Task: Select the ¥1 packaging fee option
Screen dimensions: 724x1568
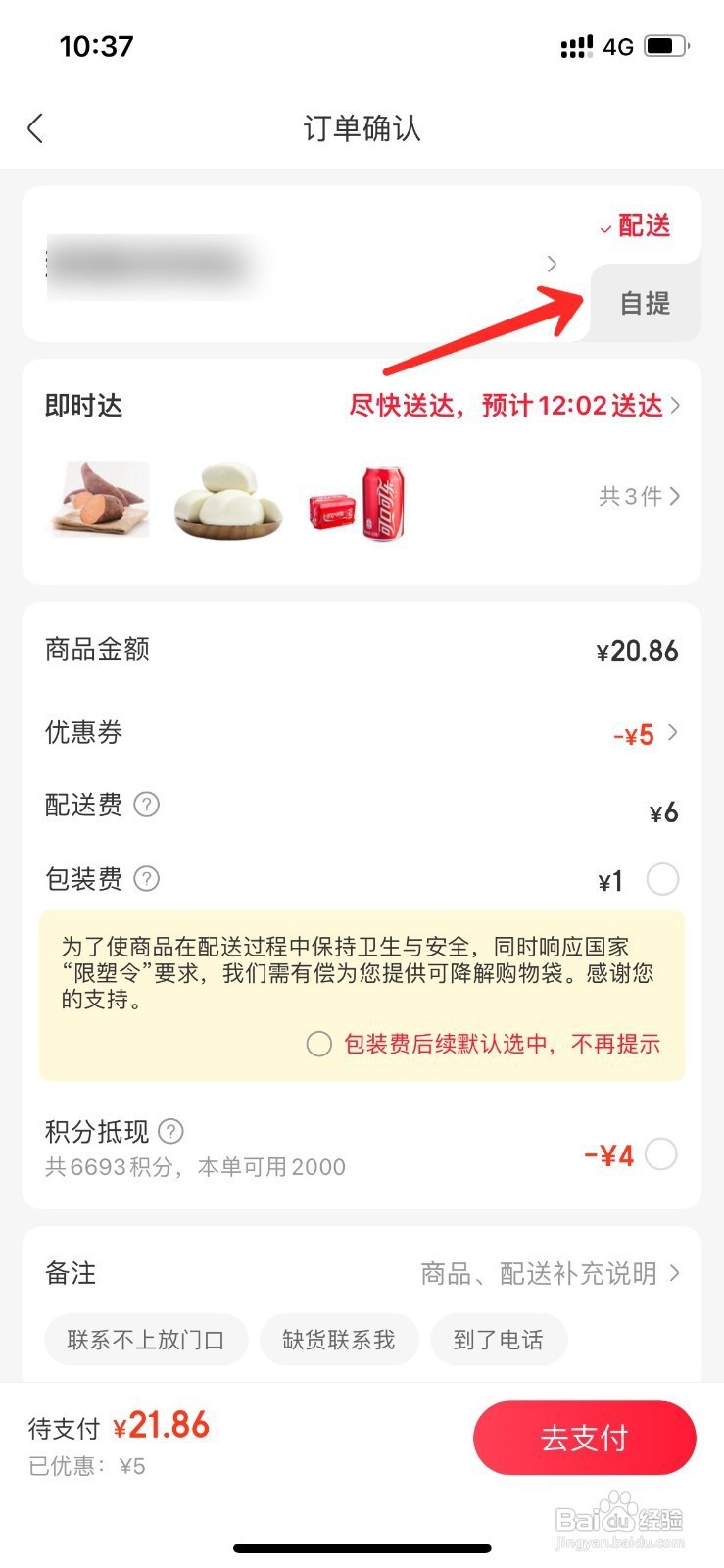Action: point(662,879)
